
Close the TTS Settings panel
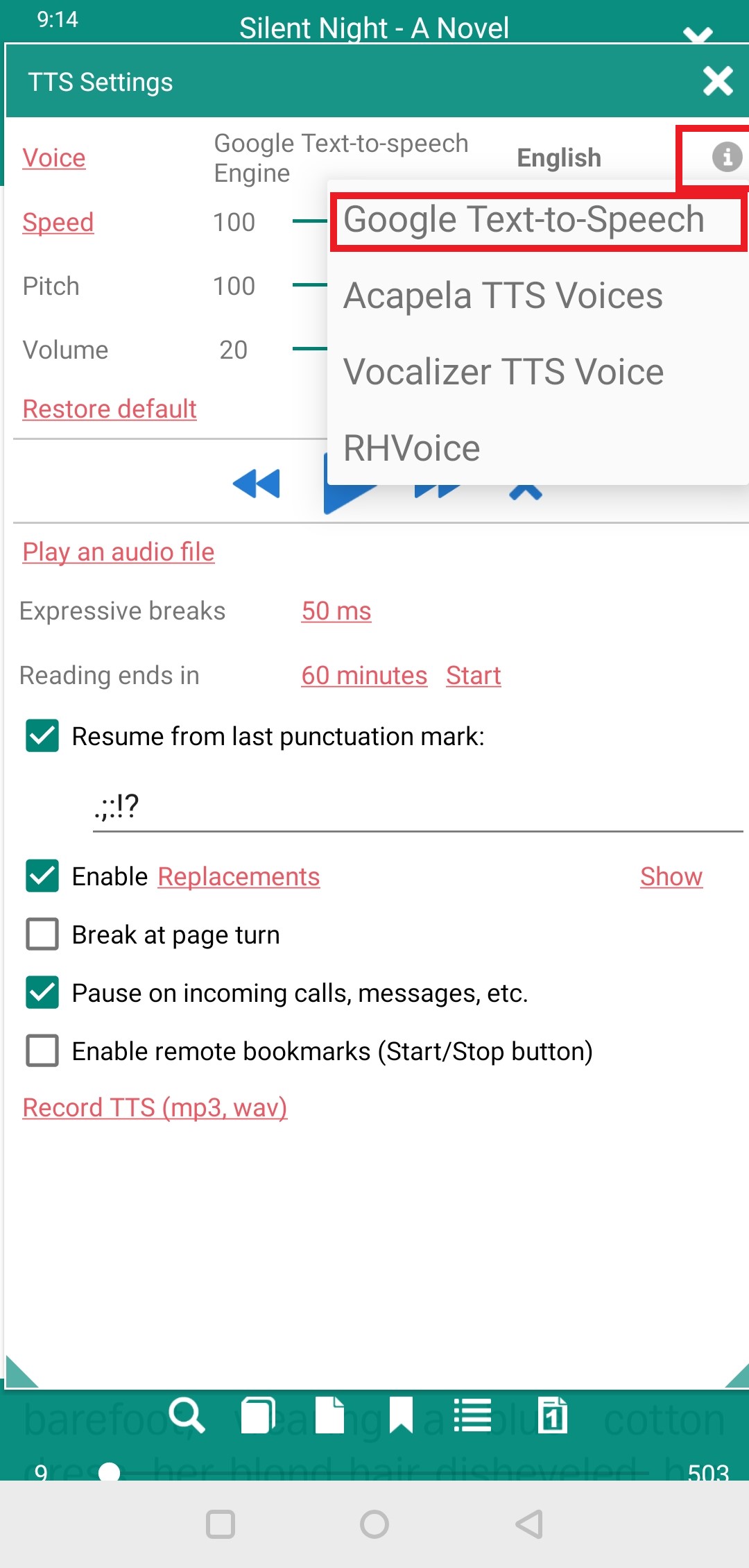click(x=718, y=81)
